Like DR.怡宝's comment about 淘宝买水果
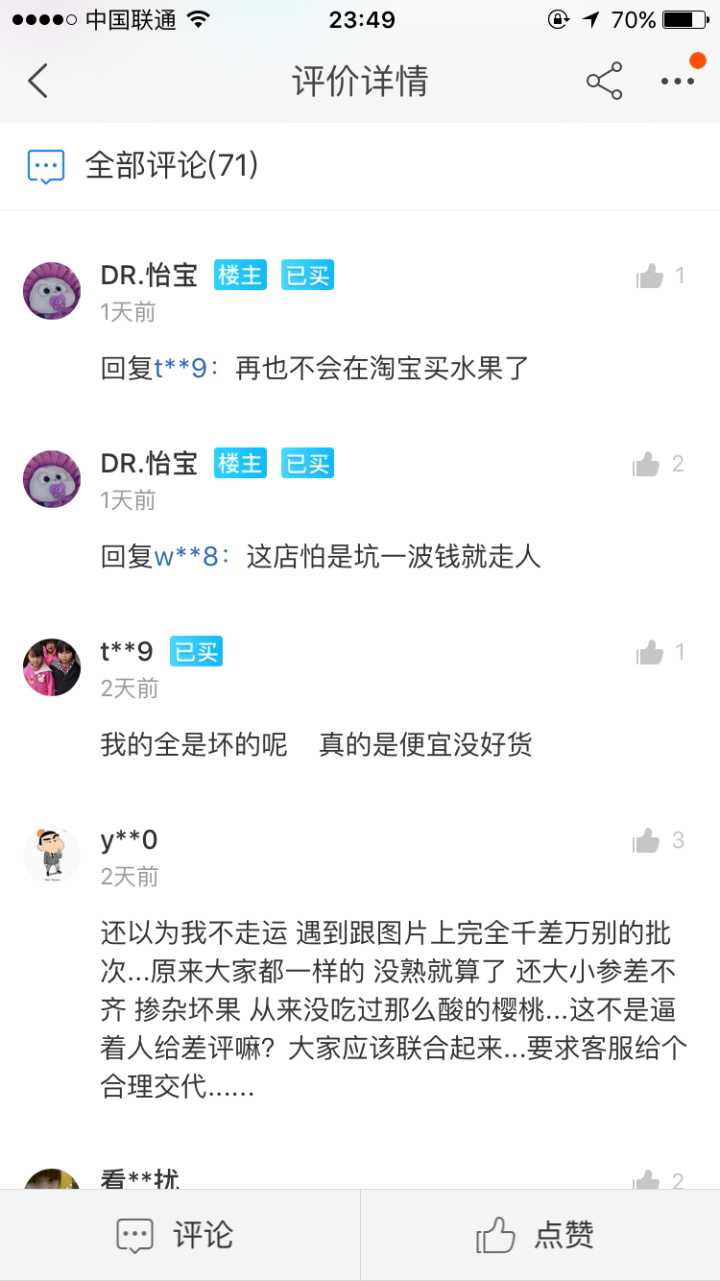 pyautogui.click(x=651, y=276)
